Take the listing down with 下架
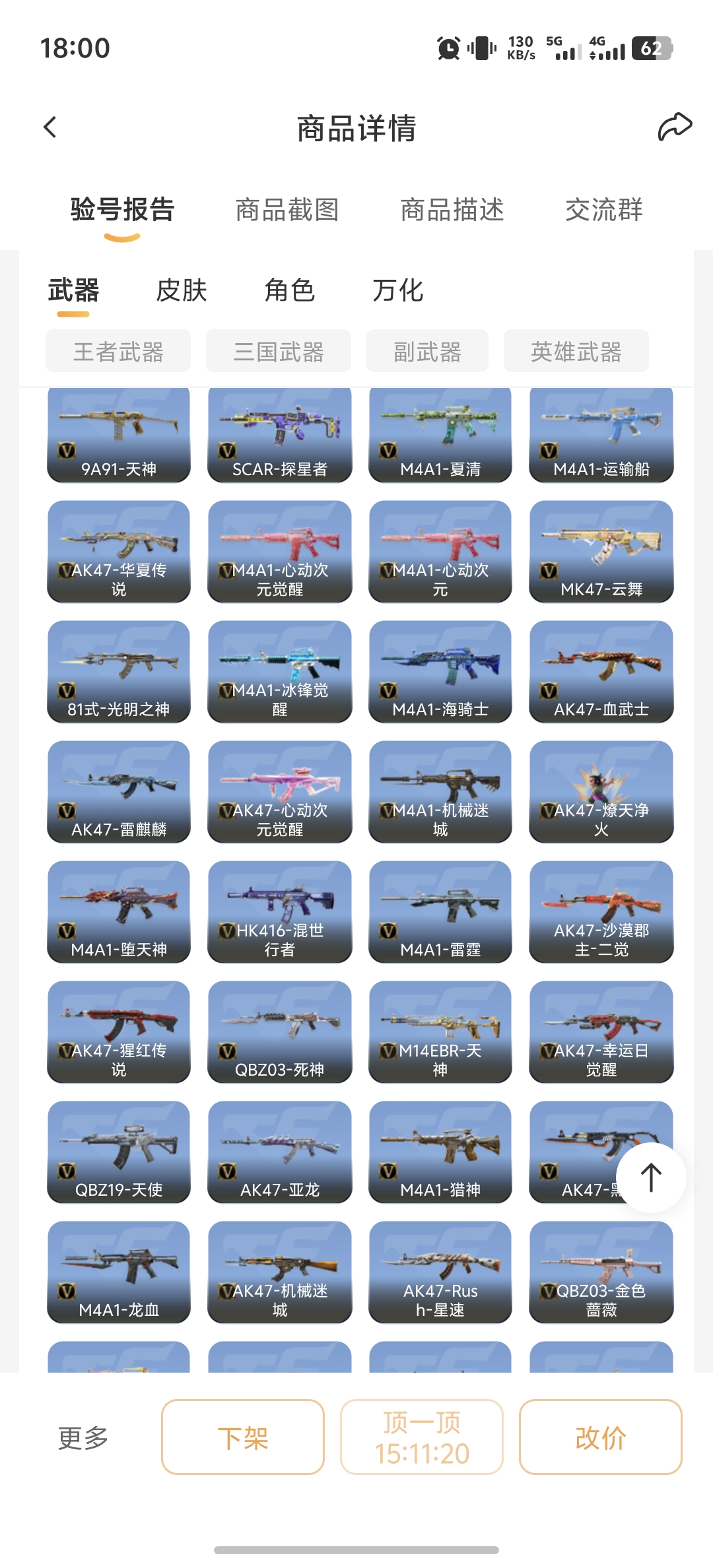The height and width of the screenshot is (1568, 713). click(x=243, y=1437)
